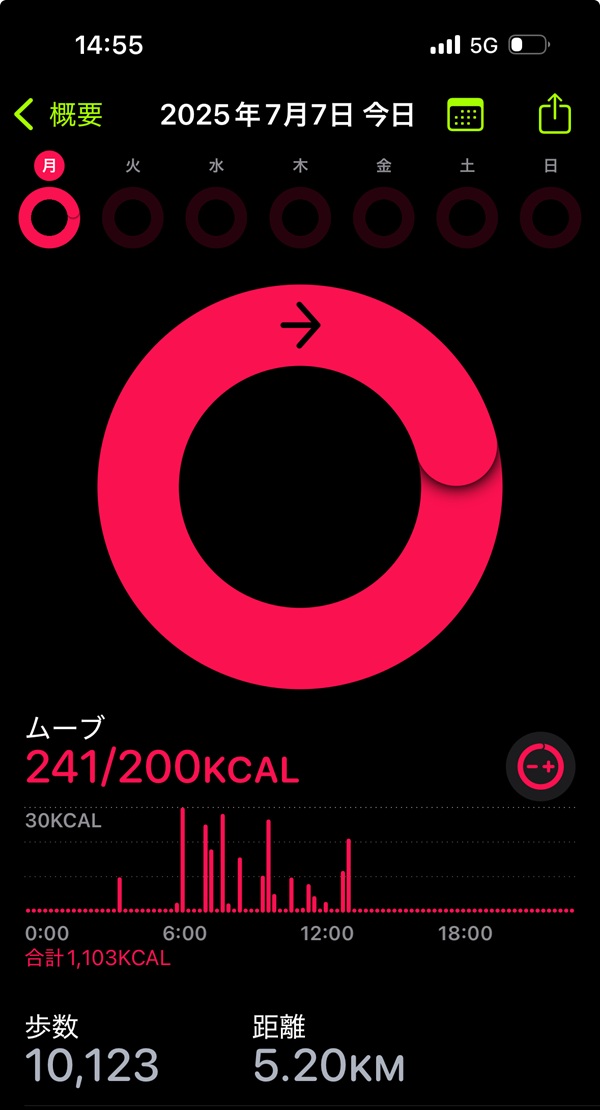Screen dimensions: 600x1110
Task: Select Saturday (土) activity ring
Action: [x=467, y=217]
